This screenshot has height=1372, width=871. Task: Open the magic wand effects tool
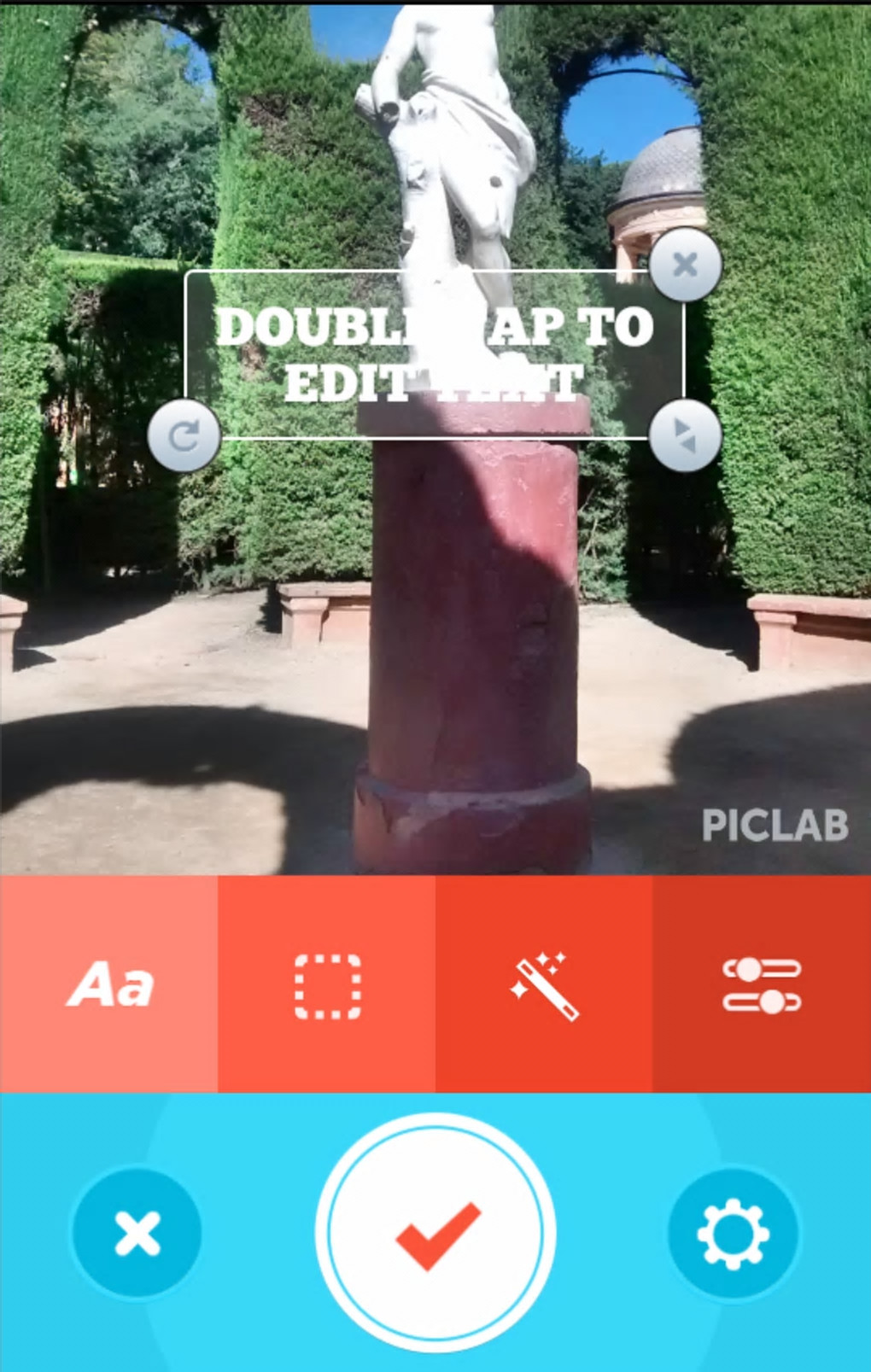click(544, 986)
